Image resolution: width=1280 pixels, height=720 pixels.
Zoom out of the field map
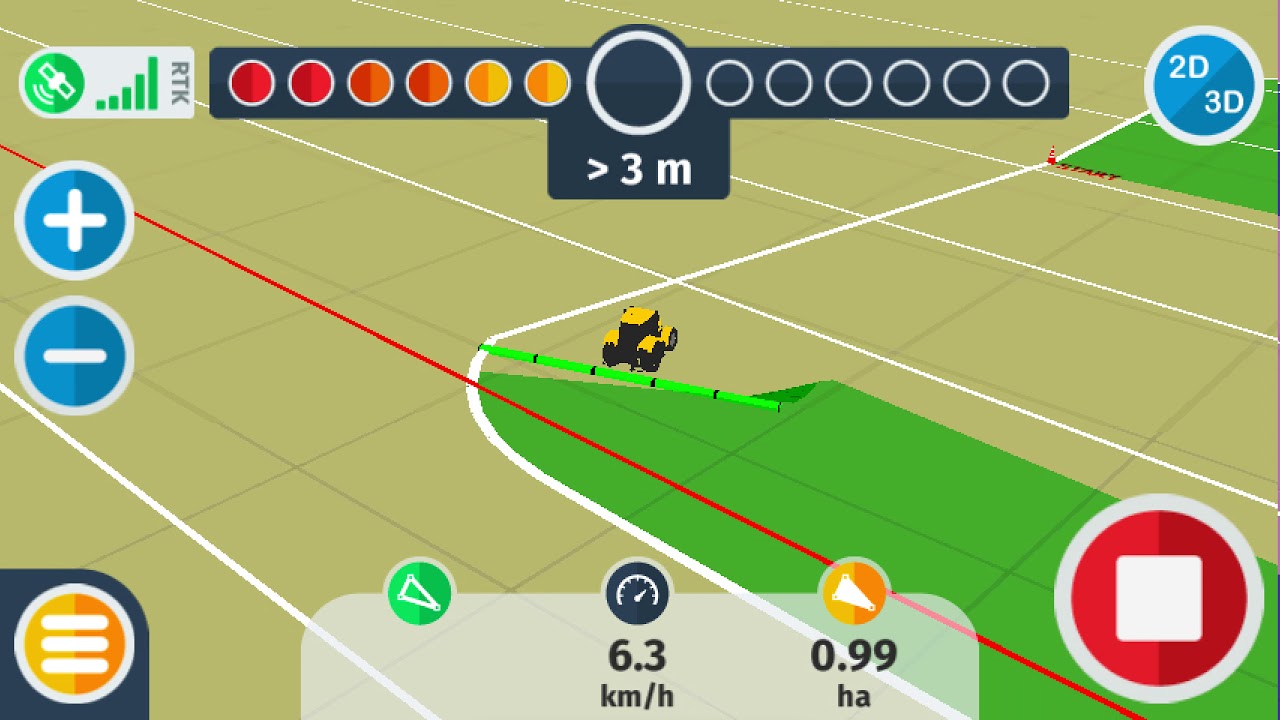[x=74, y=355]
